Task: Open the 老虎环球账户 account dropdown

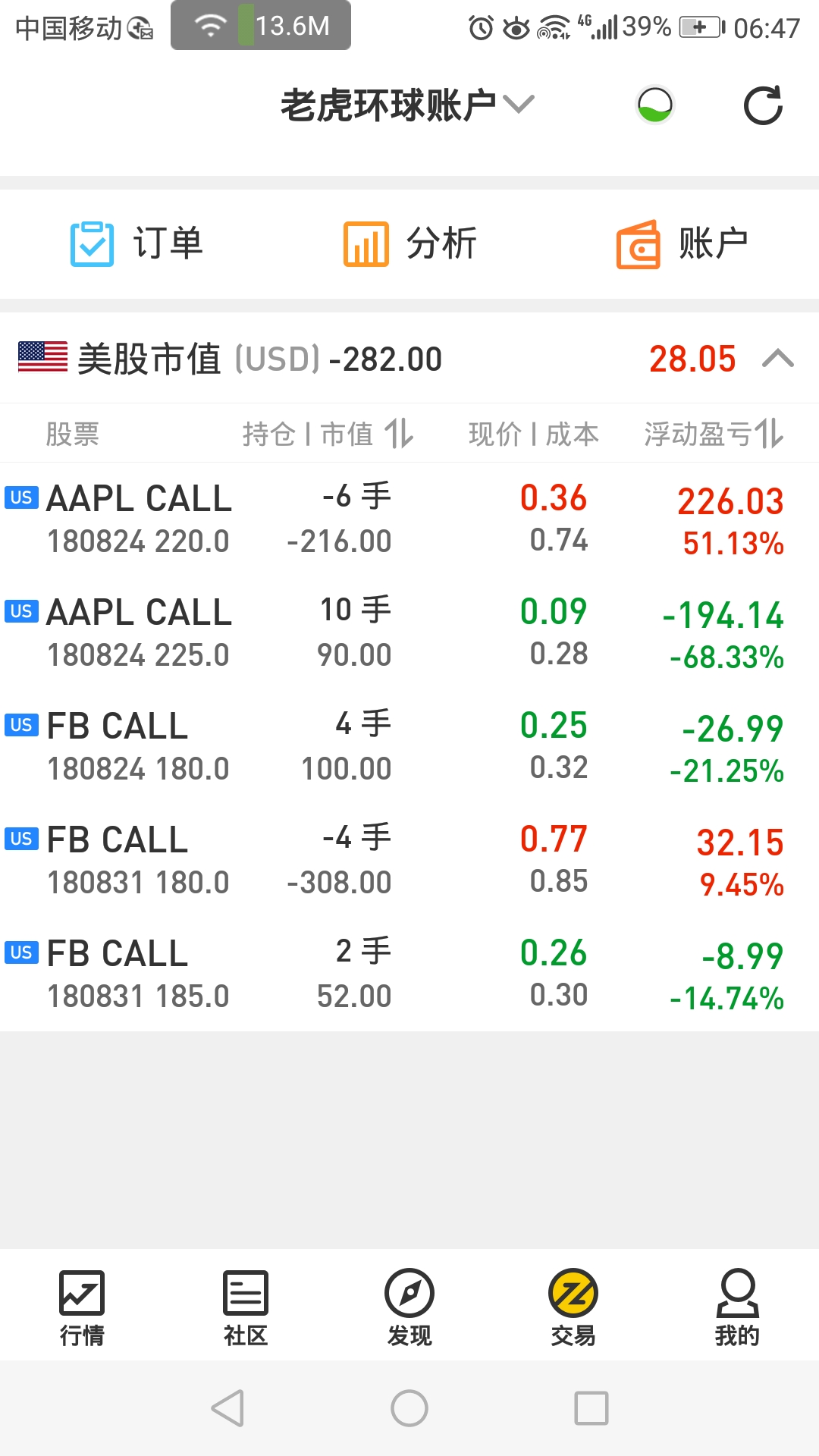Action: [408, 105]
